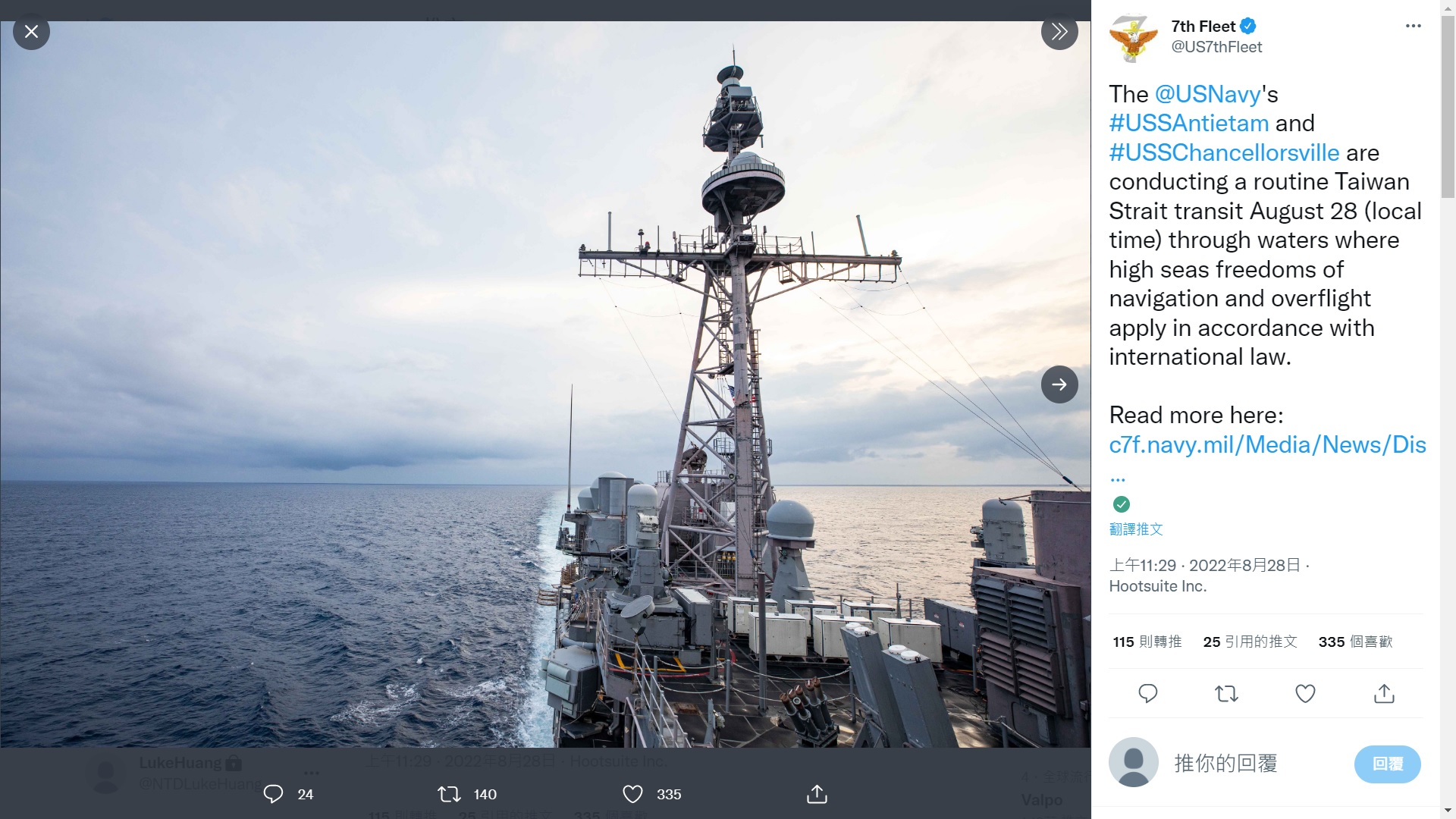View the 25 quote tweets

[x=1250, y=642]
